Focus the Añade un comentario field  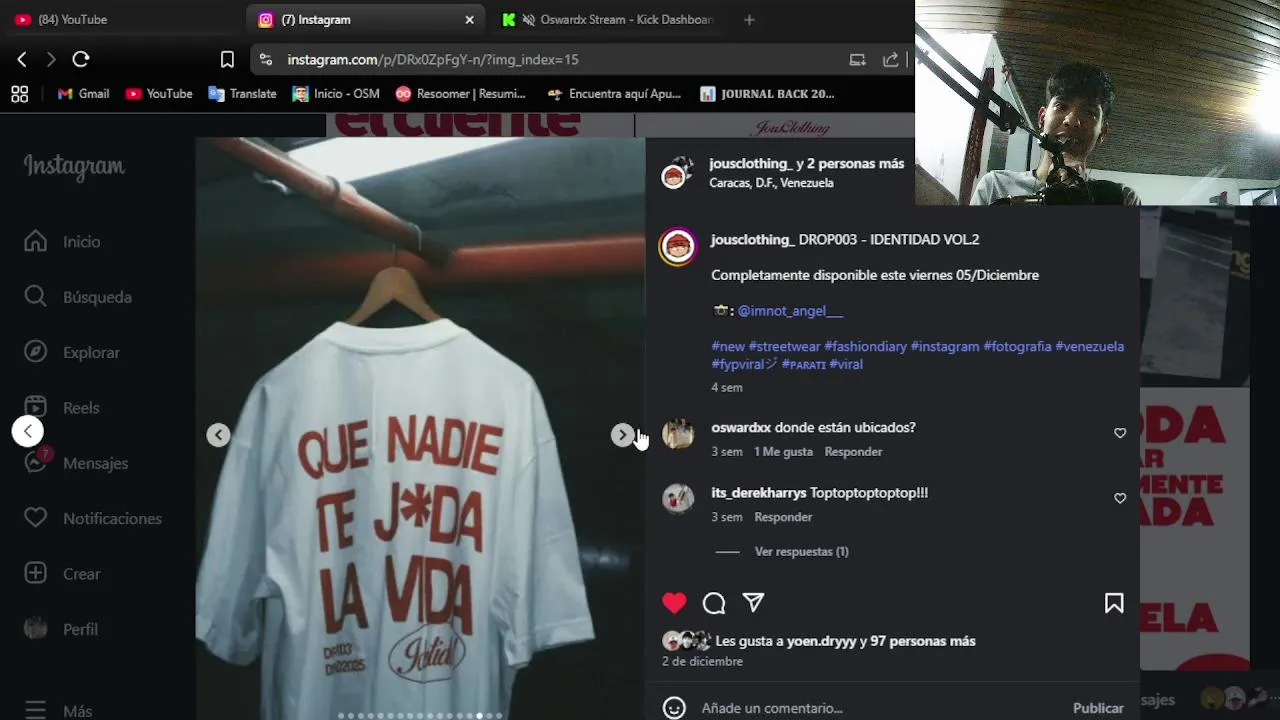(x=860, y=708)
